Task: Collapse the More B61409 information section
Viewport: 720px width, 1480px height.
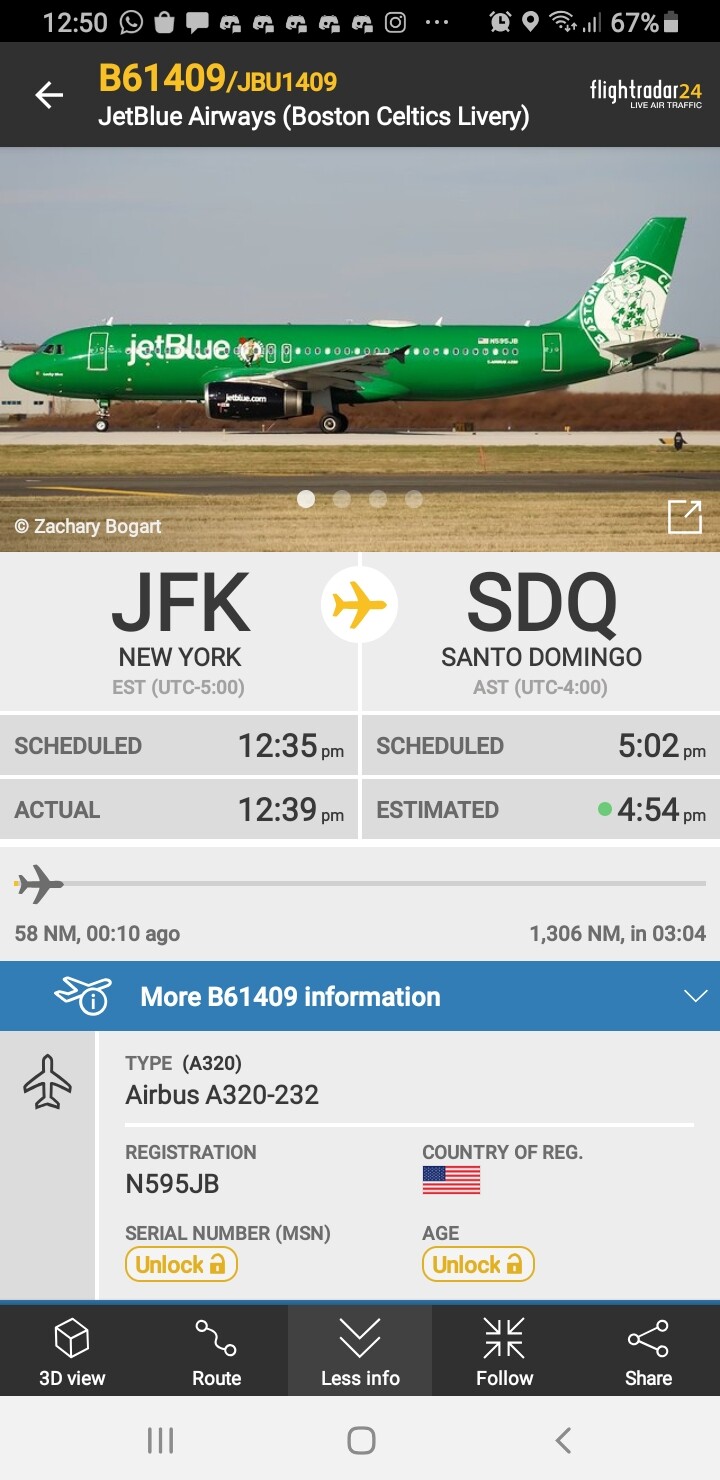Action: 694,996
